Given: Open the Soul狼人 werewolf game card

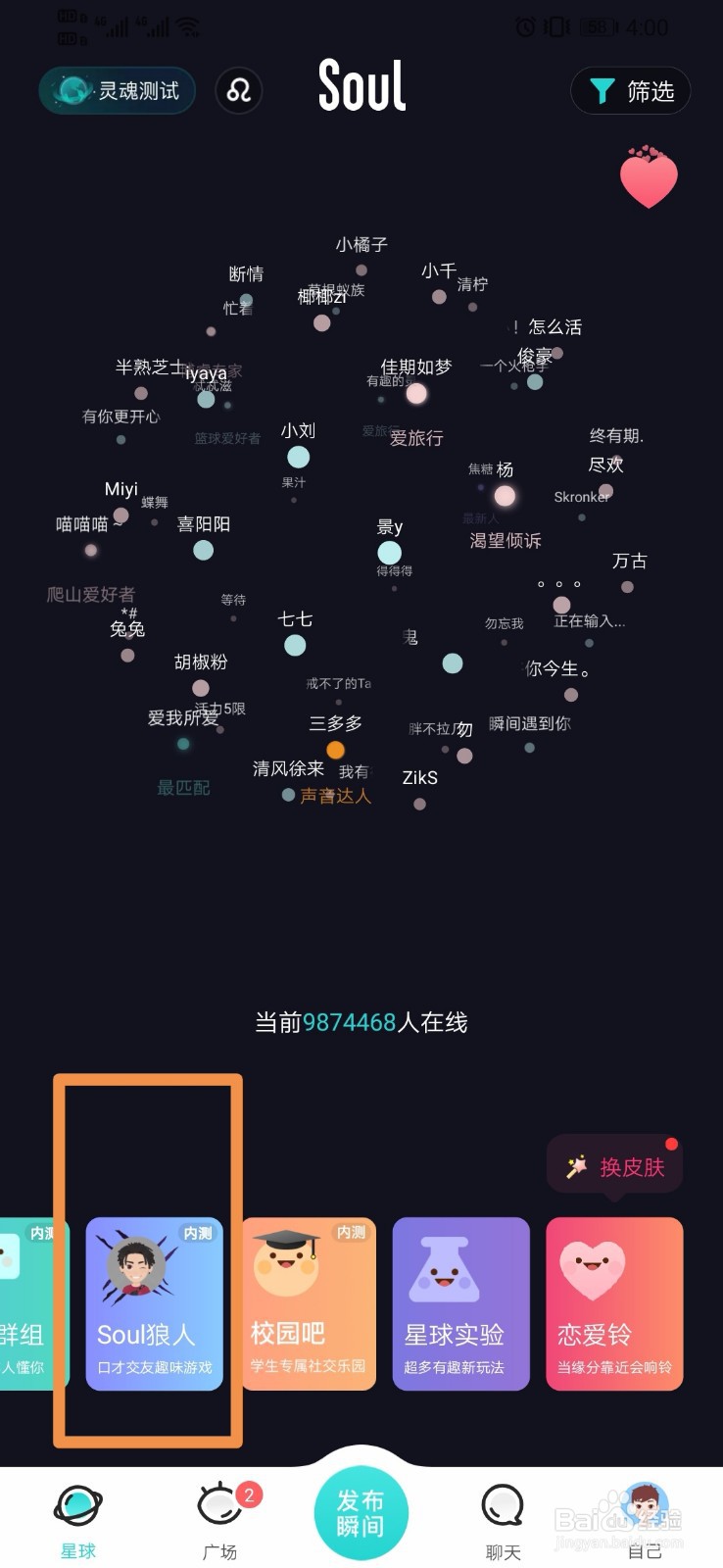Looking at the screenshot, I should [x=154, y=1303].
